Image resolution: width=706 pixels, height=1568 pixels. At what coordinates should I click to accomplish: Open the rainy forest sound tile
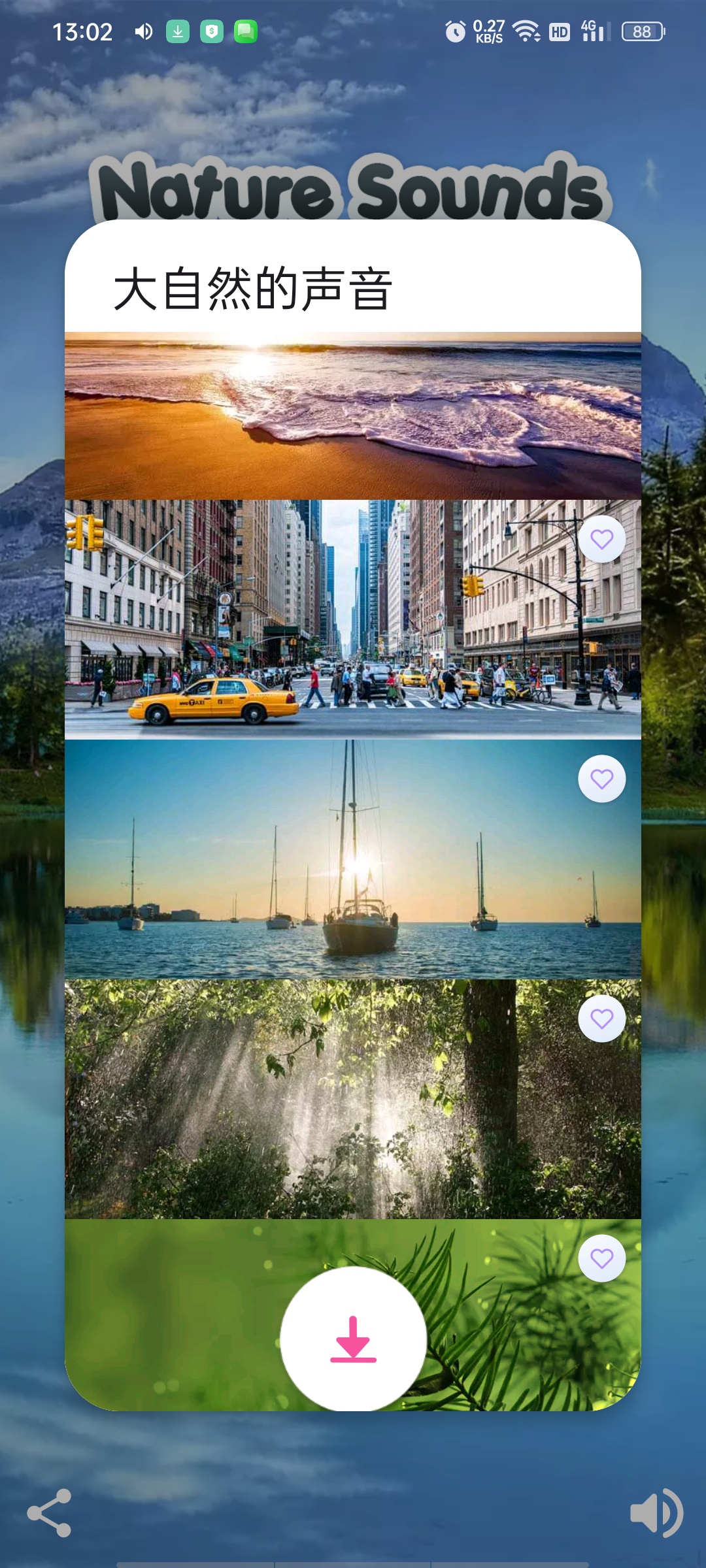coord(353,1099)
